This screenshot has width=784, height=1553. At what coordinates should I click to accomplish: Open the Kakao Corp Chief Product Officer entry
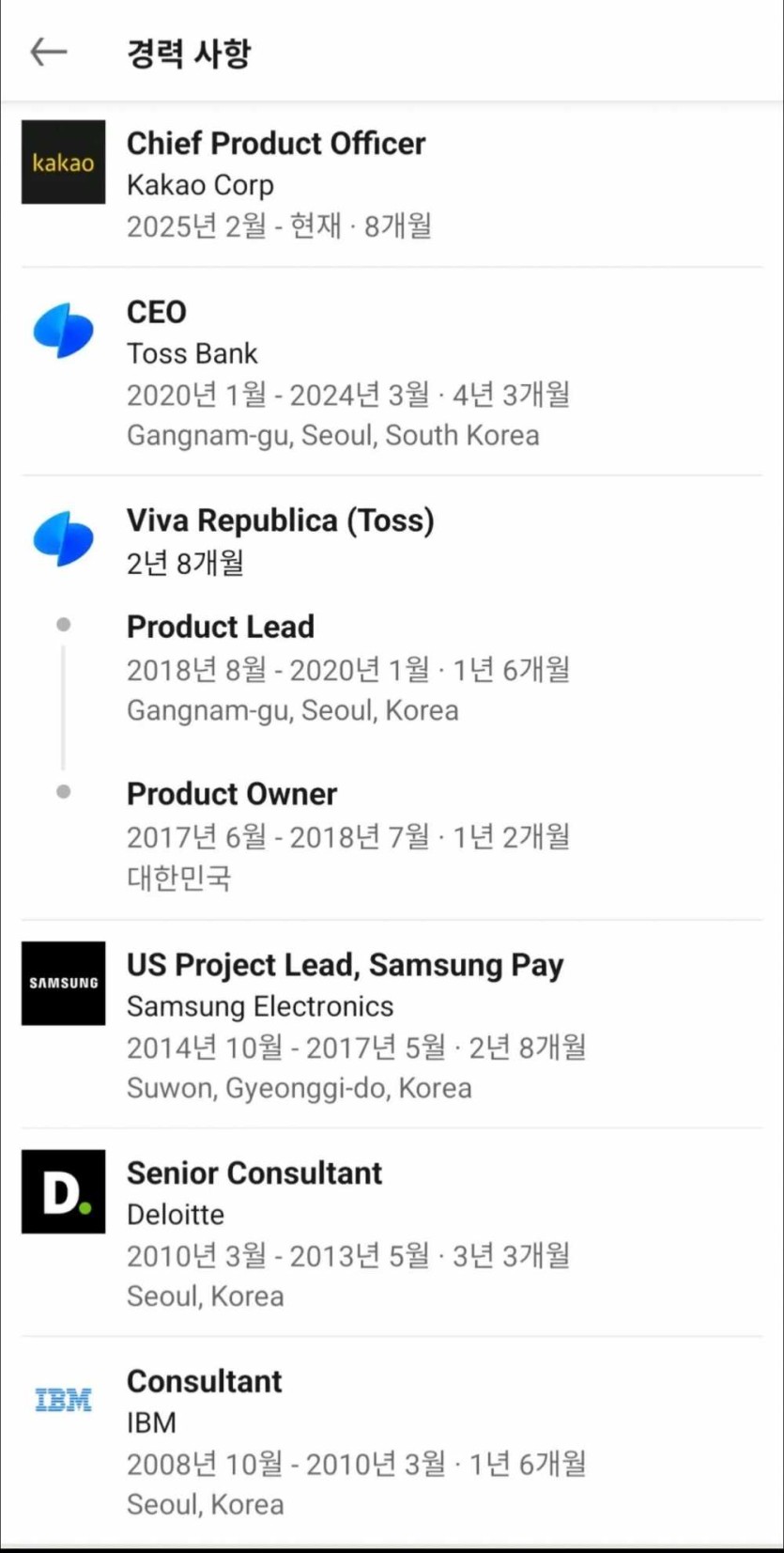276,144
